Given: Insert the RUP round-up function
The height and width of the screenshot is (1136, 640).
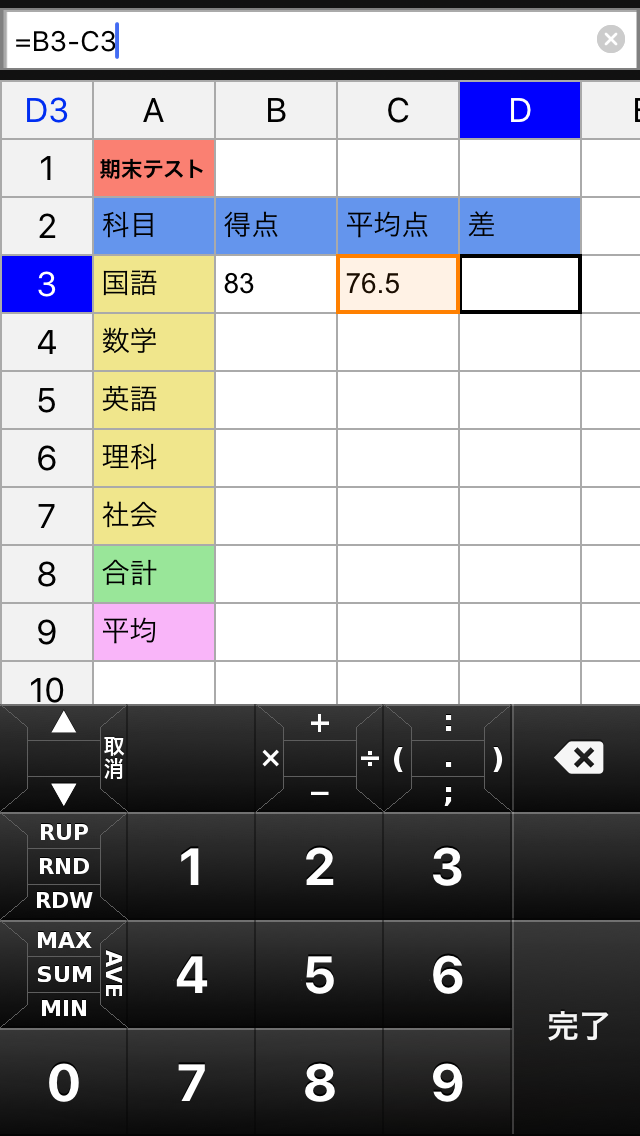Looking at the screenshot, I should (x=65, y=832).
